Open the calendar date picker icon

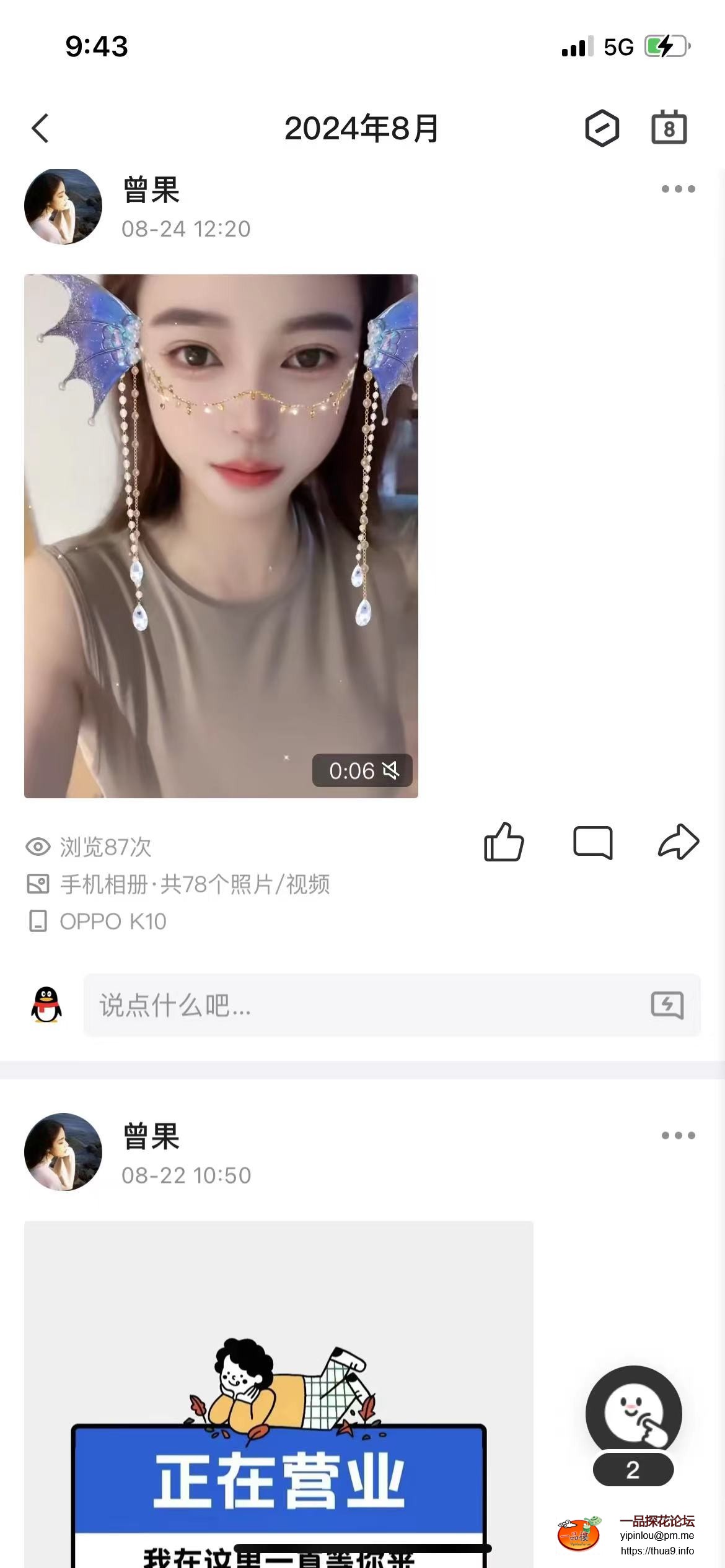click(x=669, y=128)
